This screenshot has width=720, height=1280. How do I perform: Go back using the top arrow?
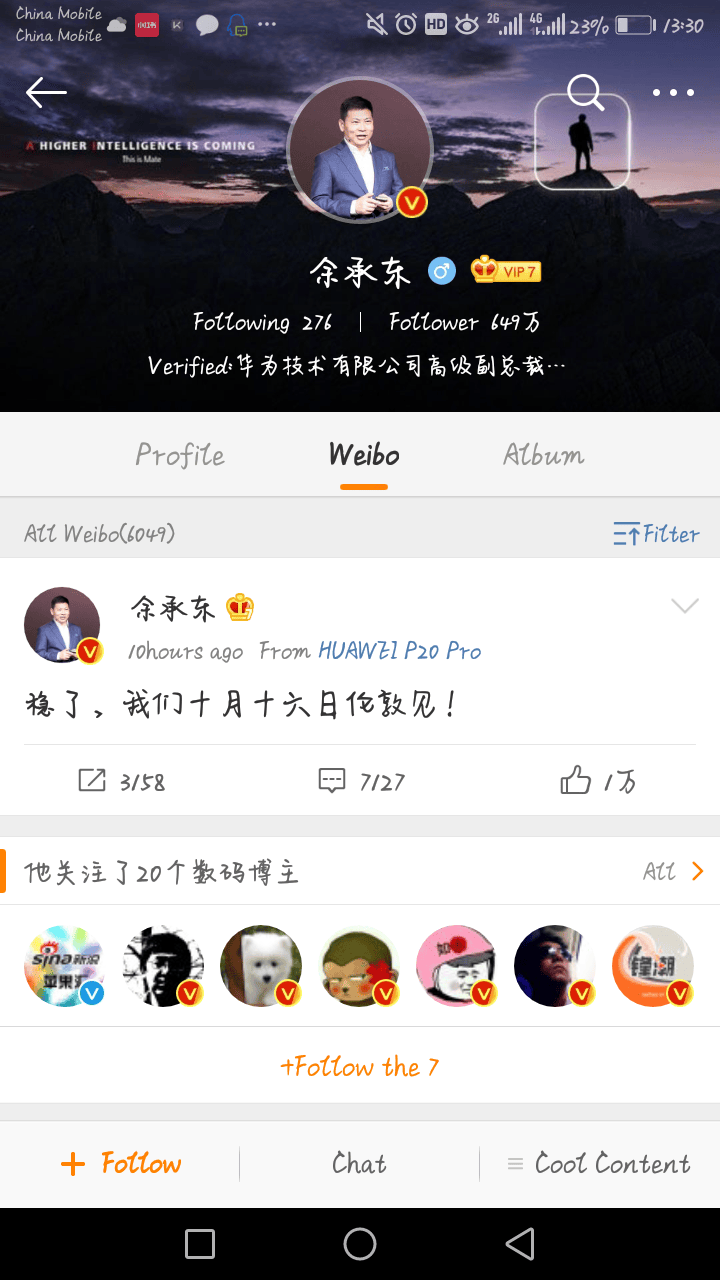point(46,93)
